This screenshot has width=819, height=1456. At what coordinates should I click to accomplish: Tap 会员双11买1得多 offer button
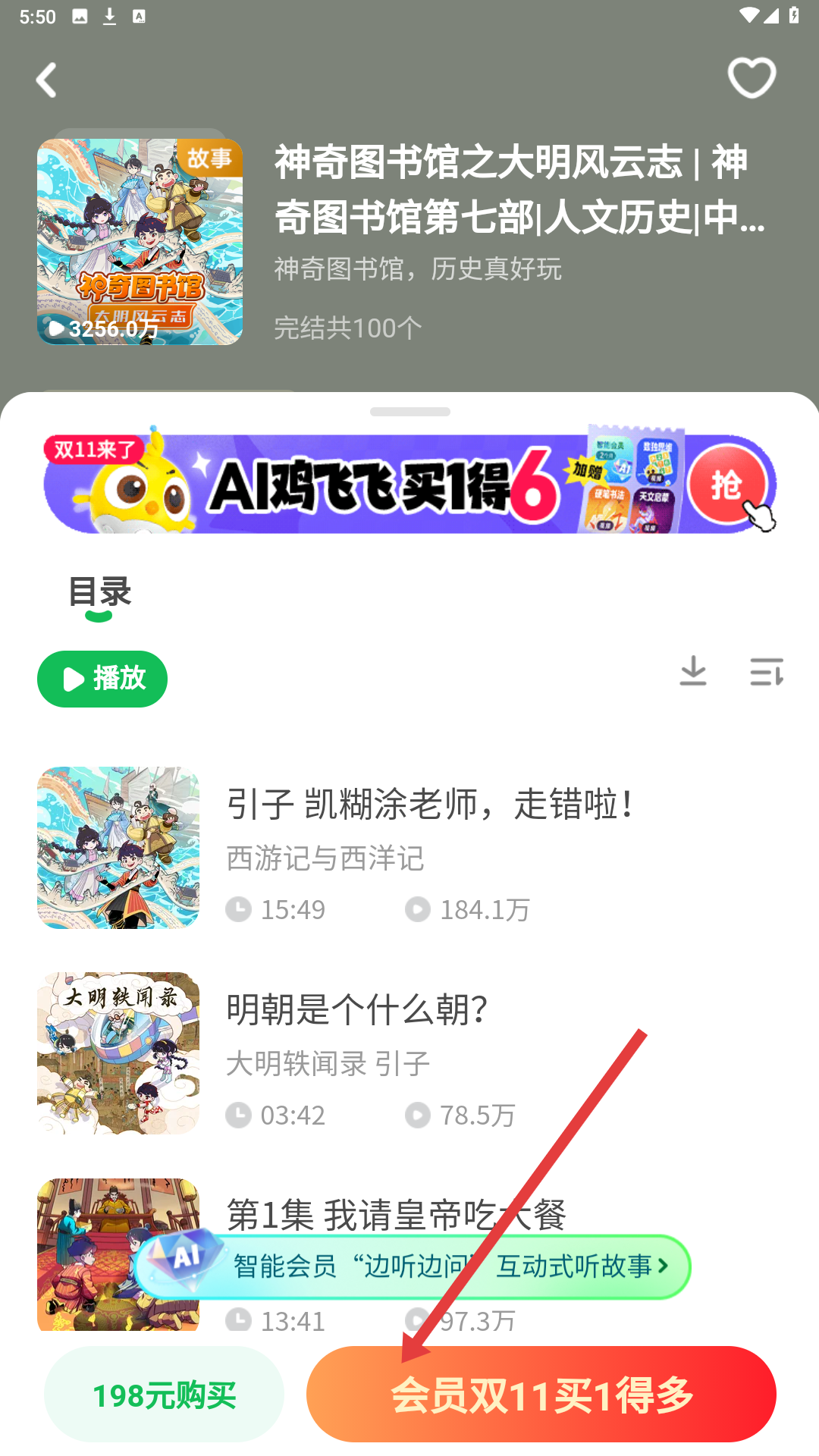click(541, 1395)
